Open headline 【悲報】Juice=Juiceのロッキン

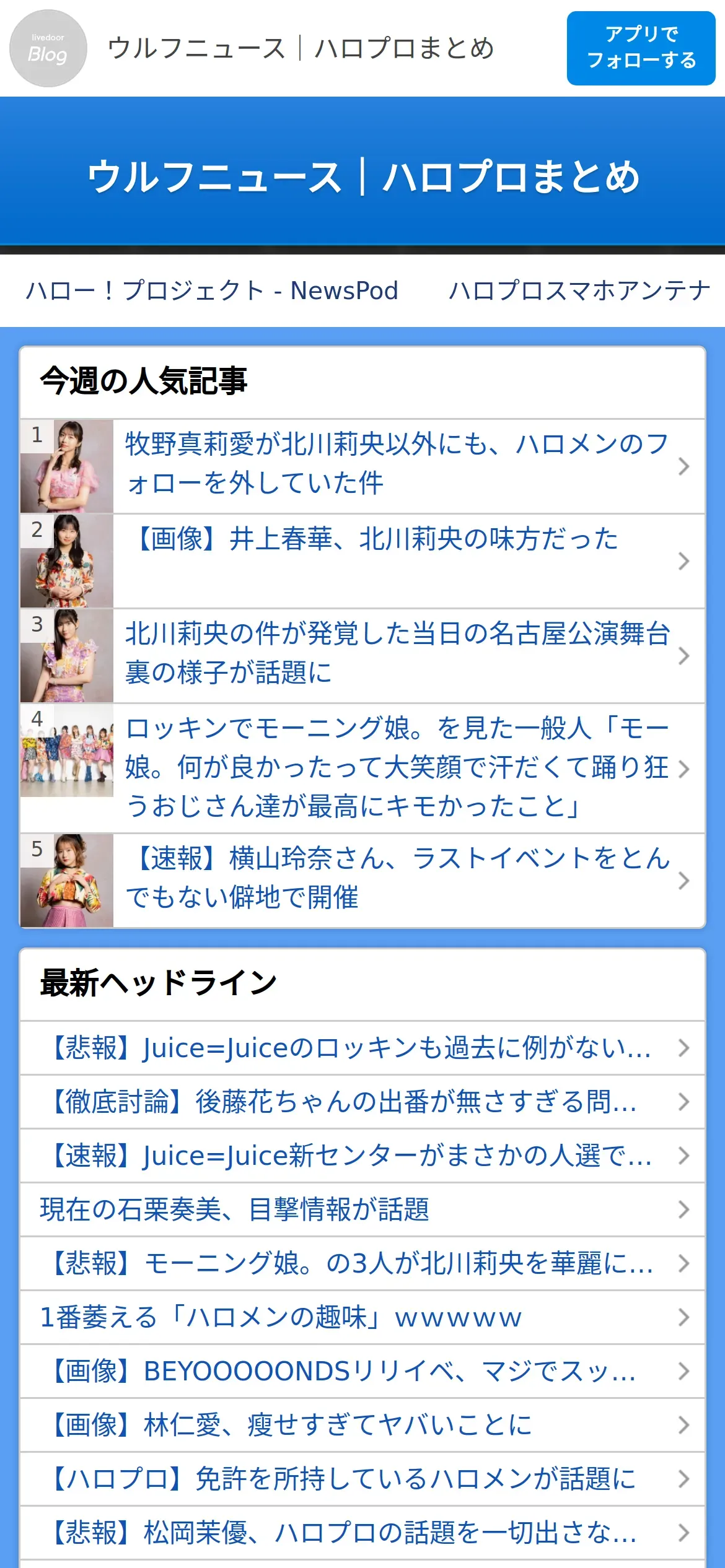tap(351, 1048)
